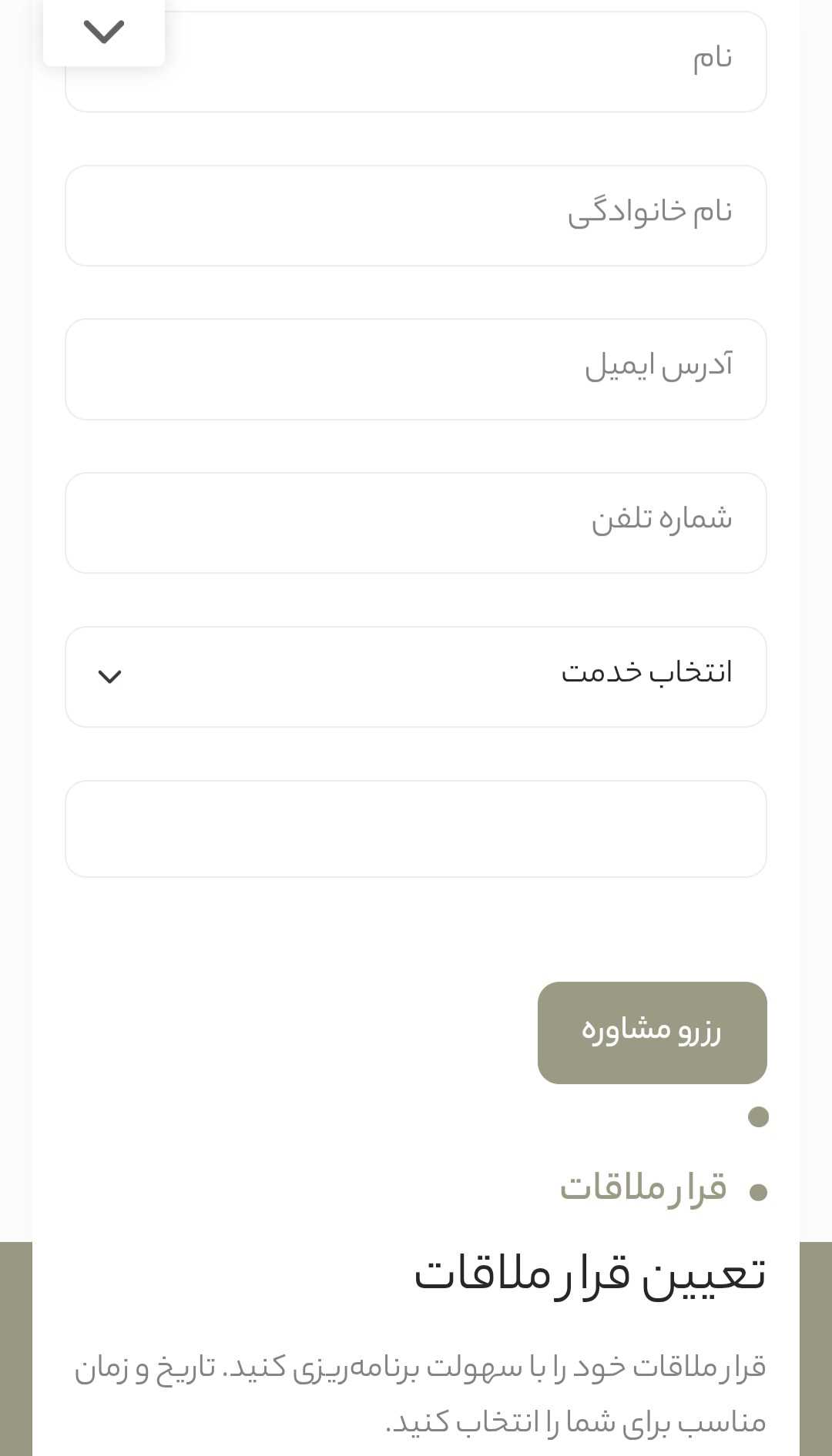Open the انتخاب خدمت service dropdown
Screen dimensions: 832x1456
point(416,675)
